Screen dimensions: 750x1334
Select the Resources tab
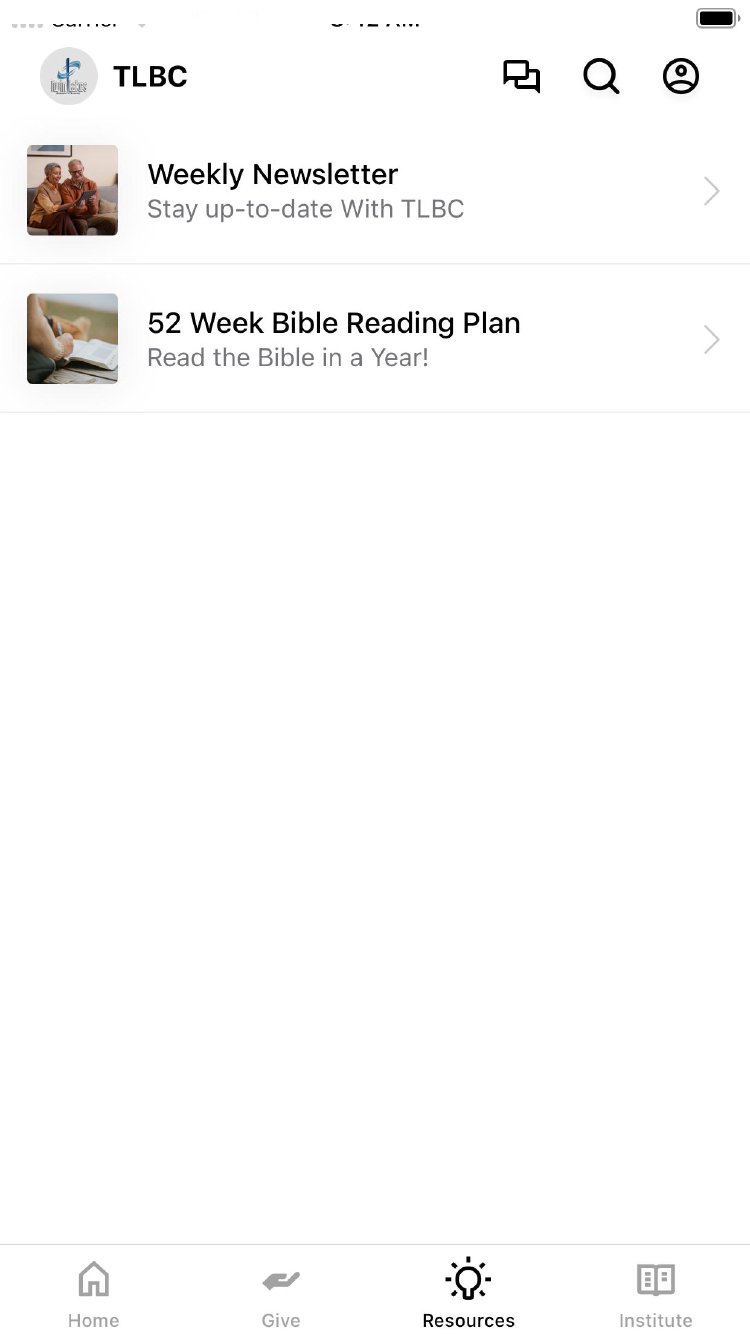[468, 1293]
